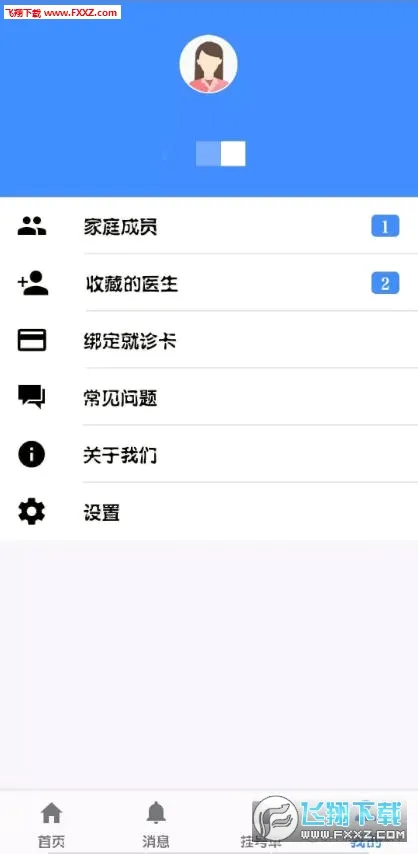Open 关于我们 about us page
This screenshot has width=418, height=854.
click(209, 455)
